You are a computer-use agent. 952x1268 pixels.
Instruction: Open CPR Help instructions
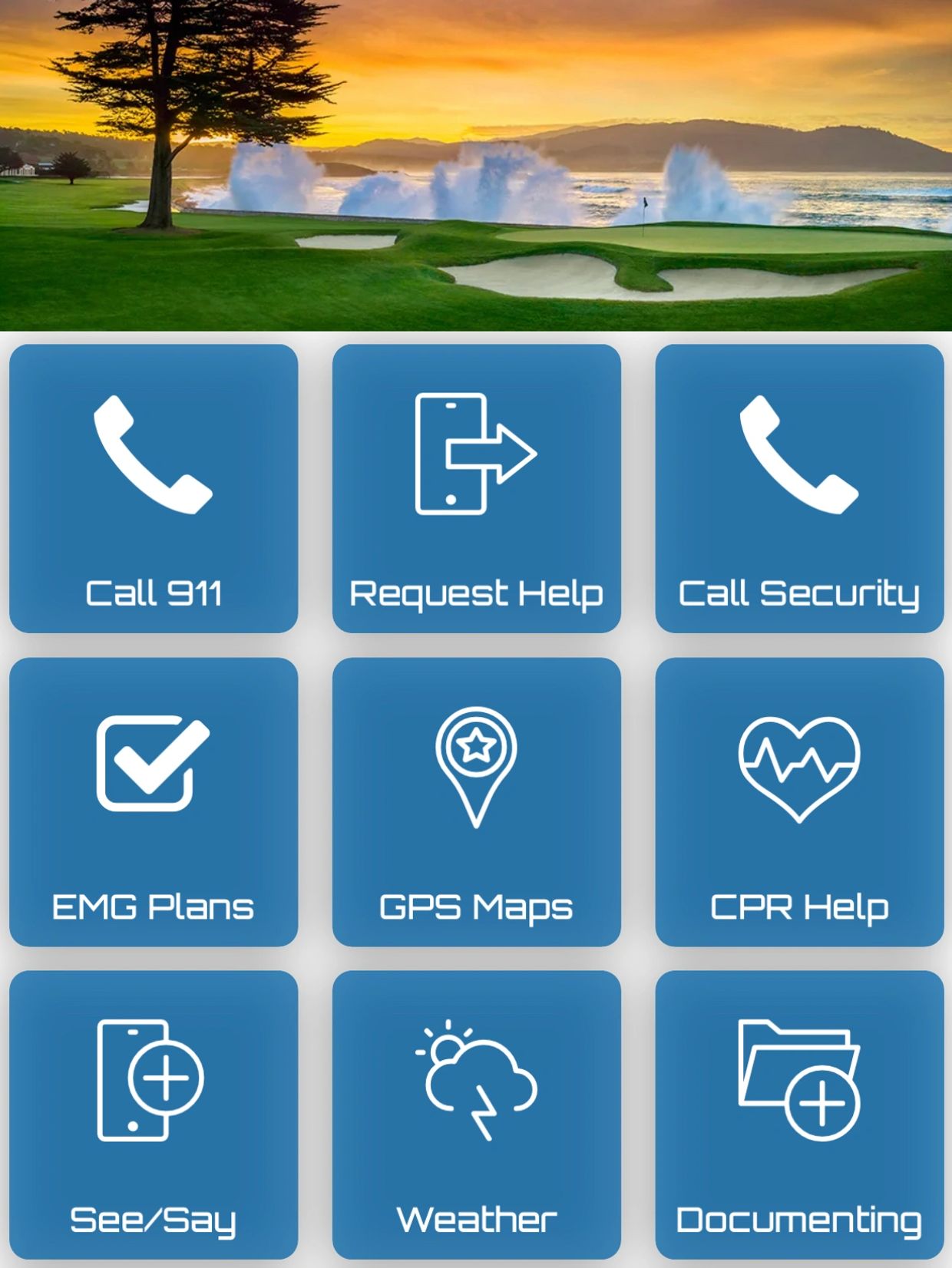point(799,801)
